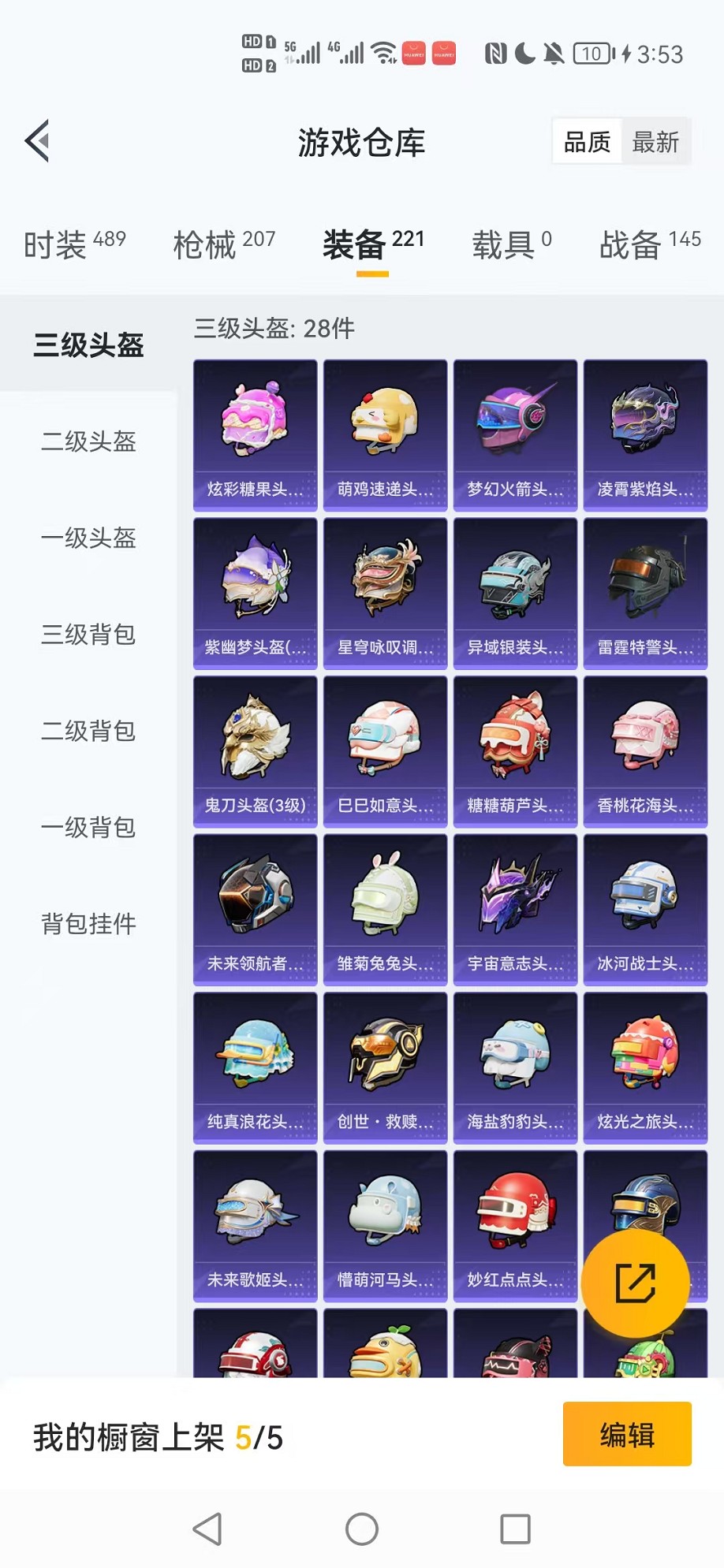
Task: Sort by 最新
Action: pyautogui.click(x=655, y=142)
